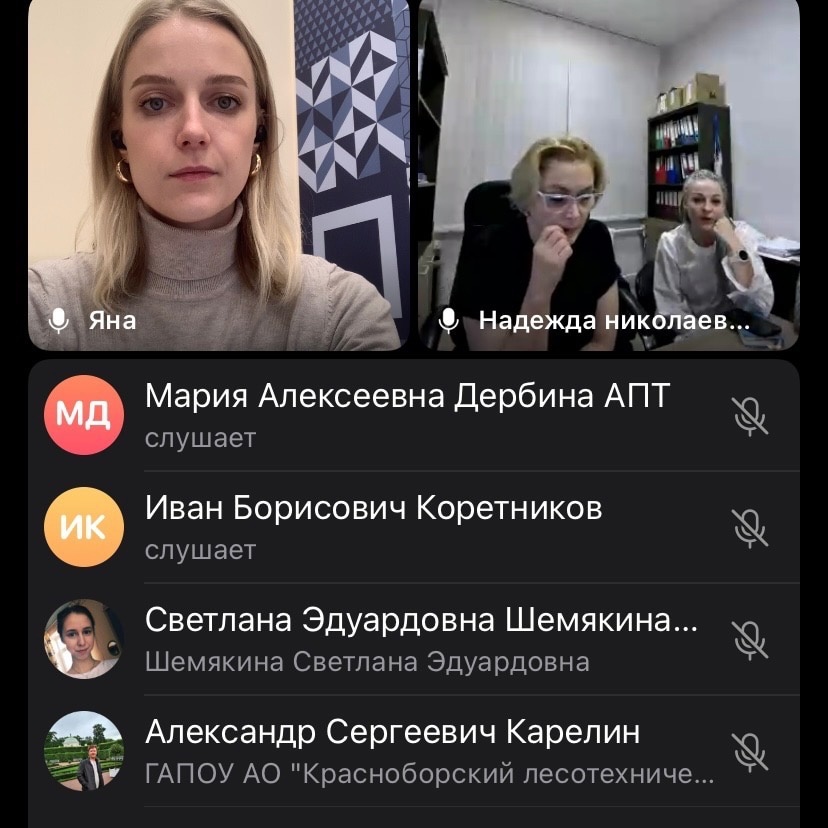Viewport: 828px width, 828px height.
Task: Open Надежда николаев... video tile
Action: 608,175
